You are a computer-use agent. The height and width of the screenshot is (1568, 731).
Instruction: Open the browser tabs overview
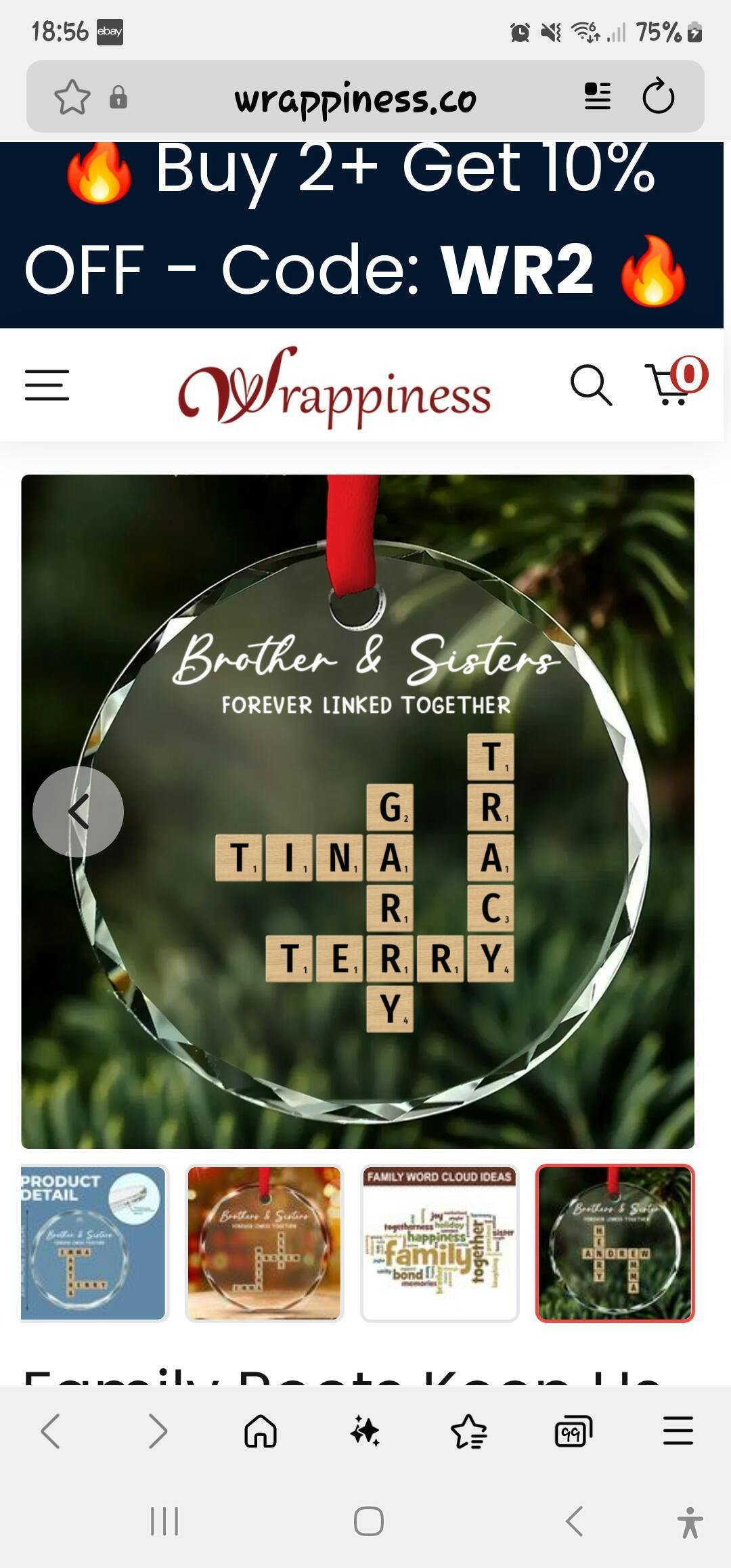click(573, 1431)
